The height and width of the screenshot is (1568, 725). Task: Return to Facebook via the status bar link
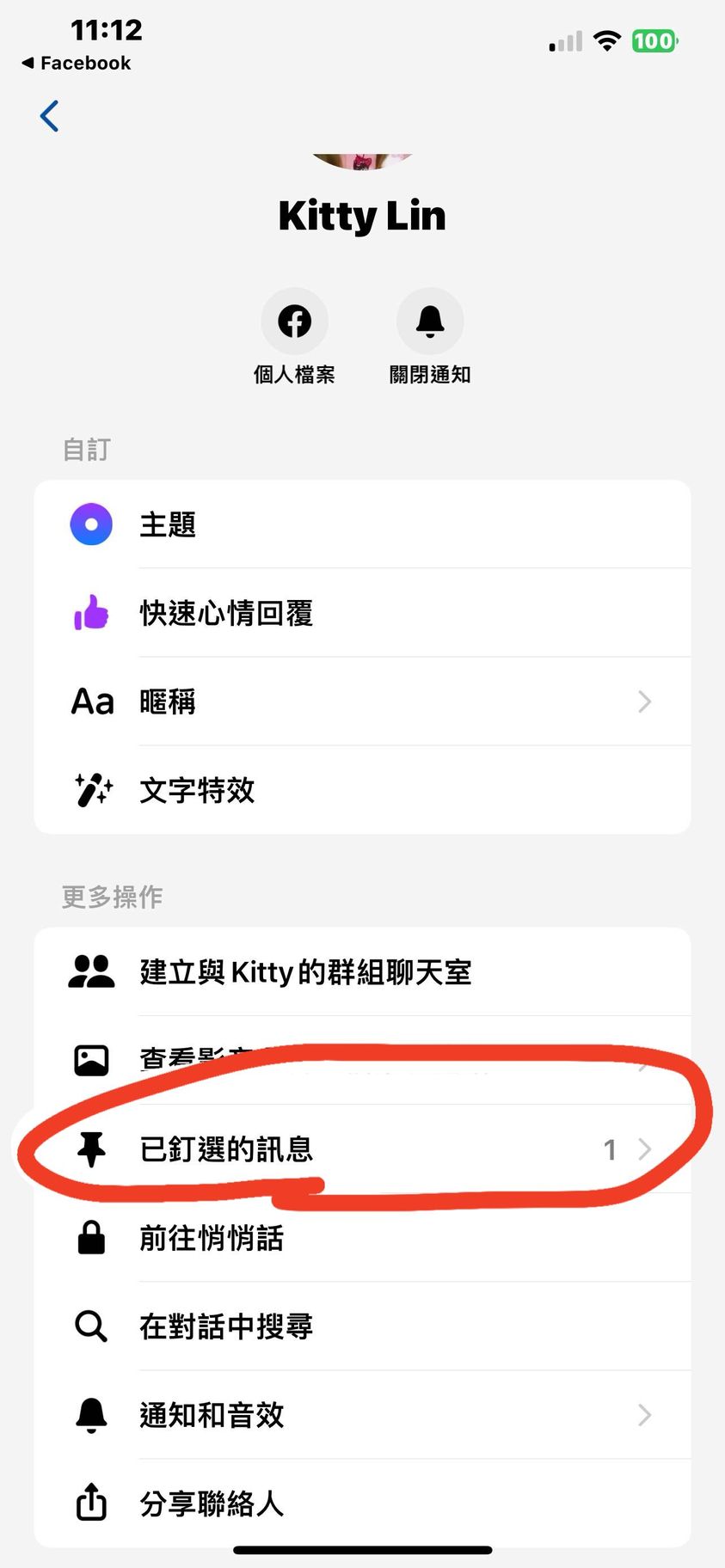[77, 64]
